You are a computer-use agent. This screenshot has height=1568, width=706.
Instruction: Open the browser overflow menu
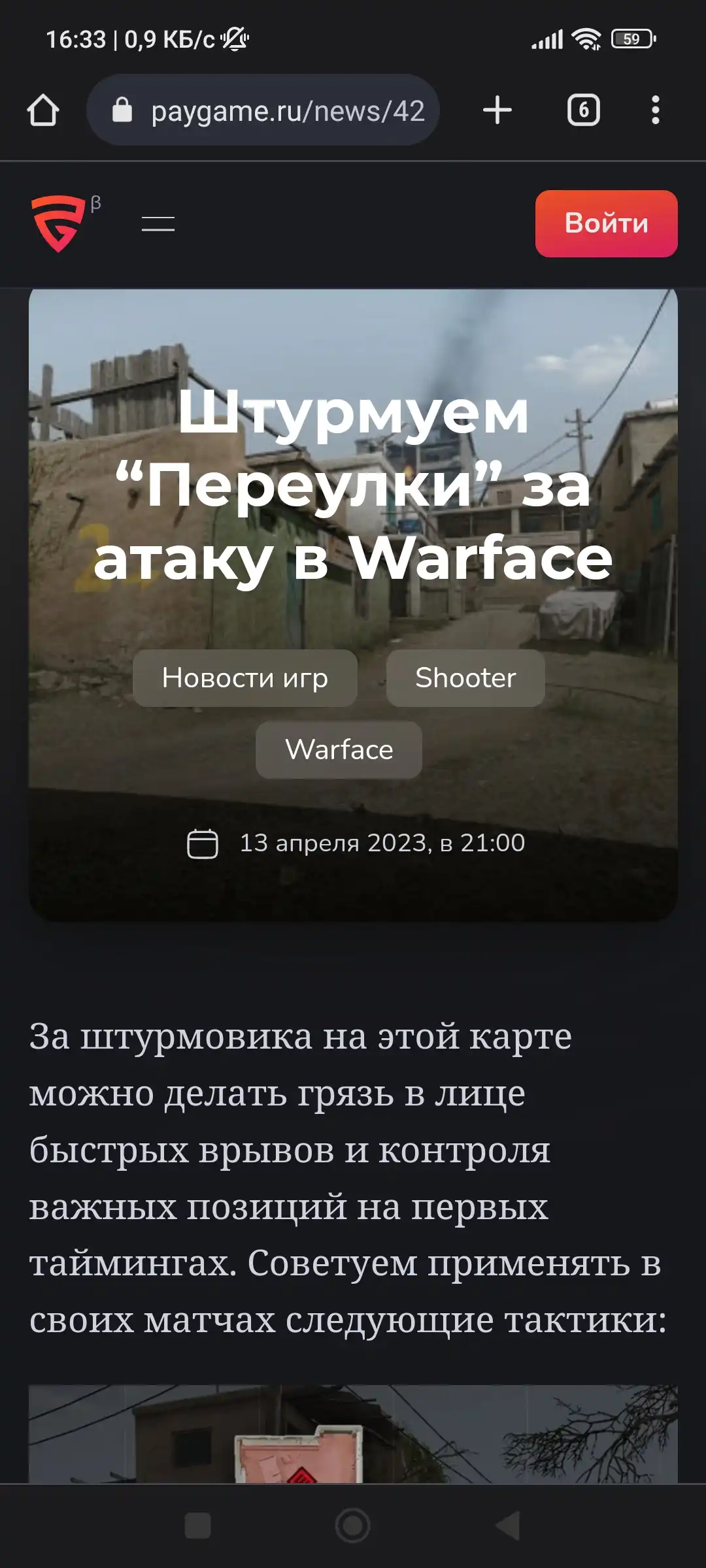(x=655, y=110)
